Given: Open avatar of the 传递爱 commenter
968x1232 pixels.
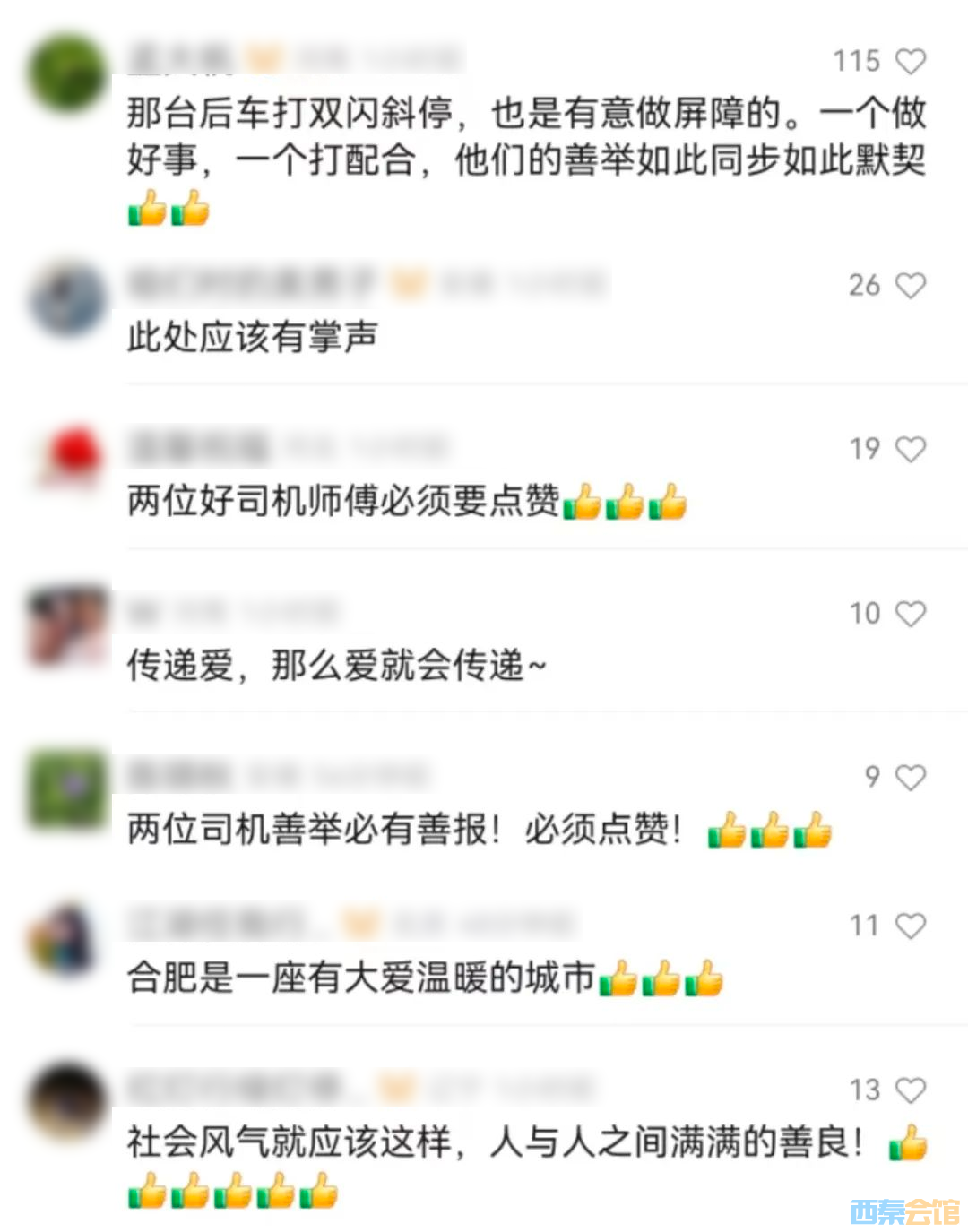Looking at the screenshot, I should pos(67,626).
